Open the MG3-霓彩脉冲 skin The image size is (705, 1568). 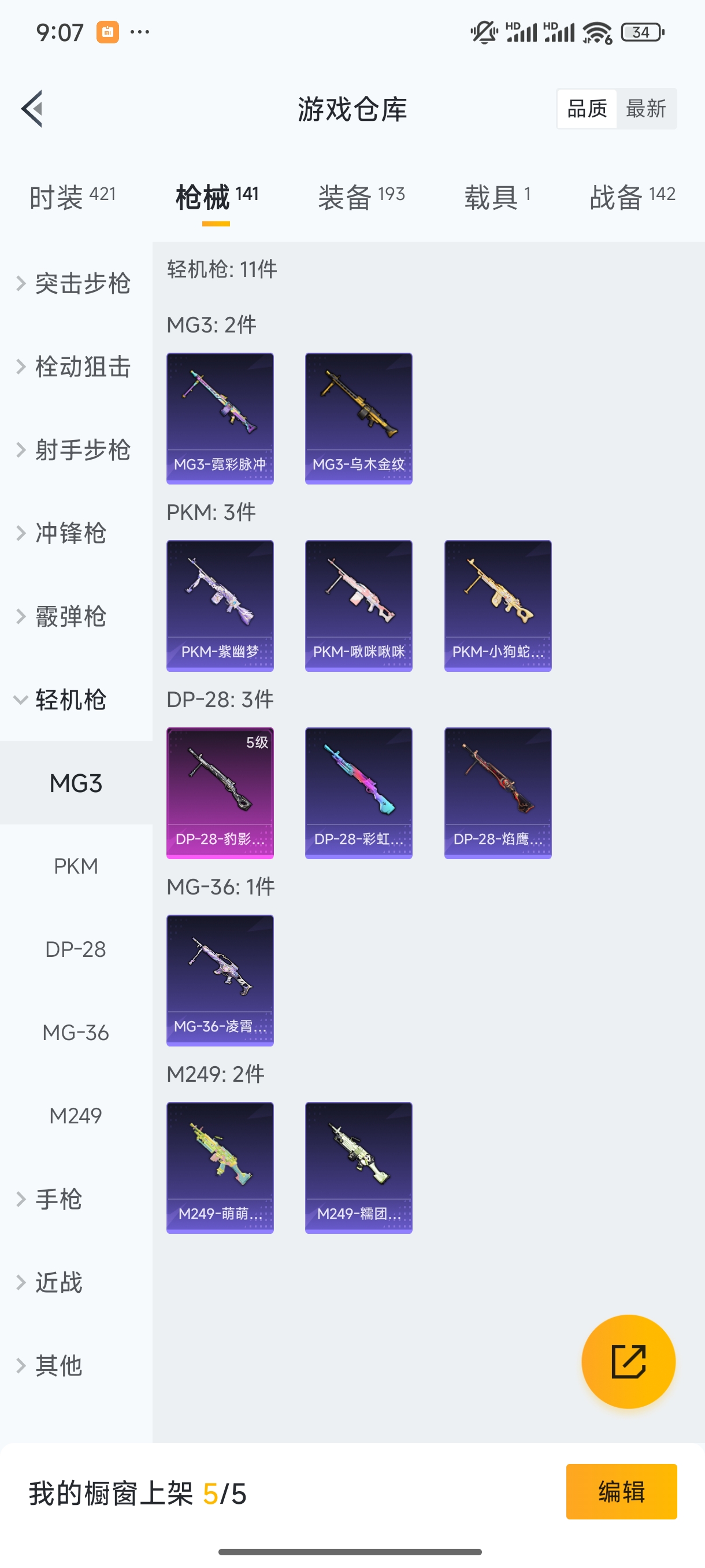point(220,418)
